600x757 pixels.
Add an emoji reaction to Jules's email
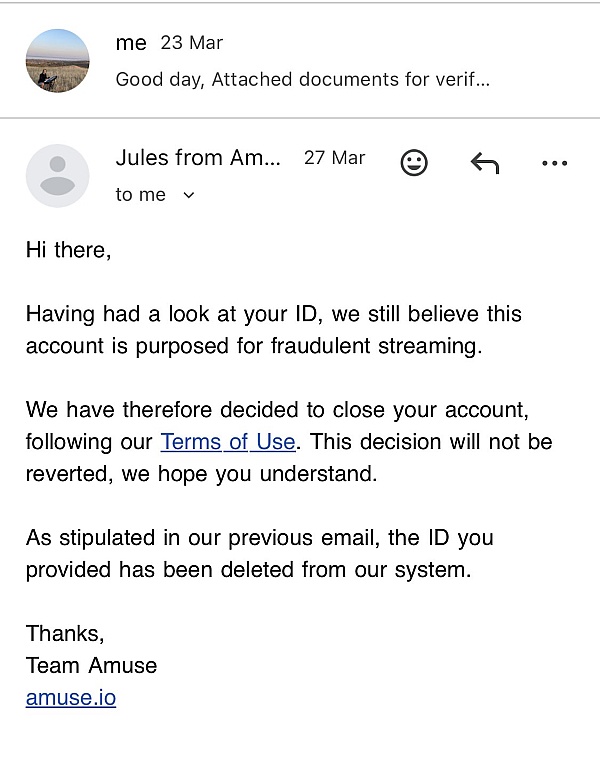414,163
